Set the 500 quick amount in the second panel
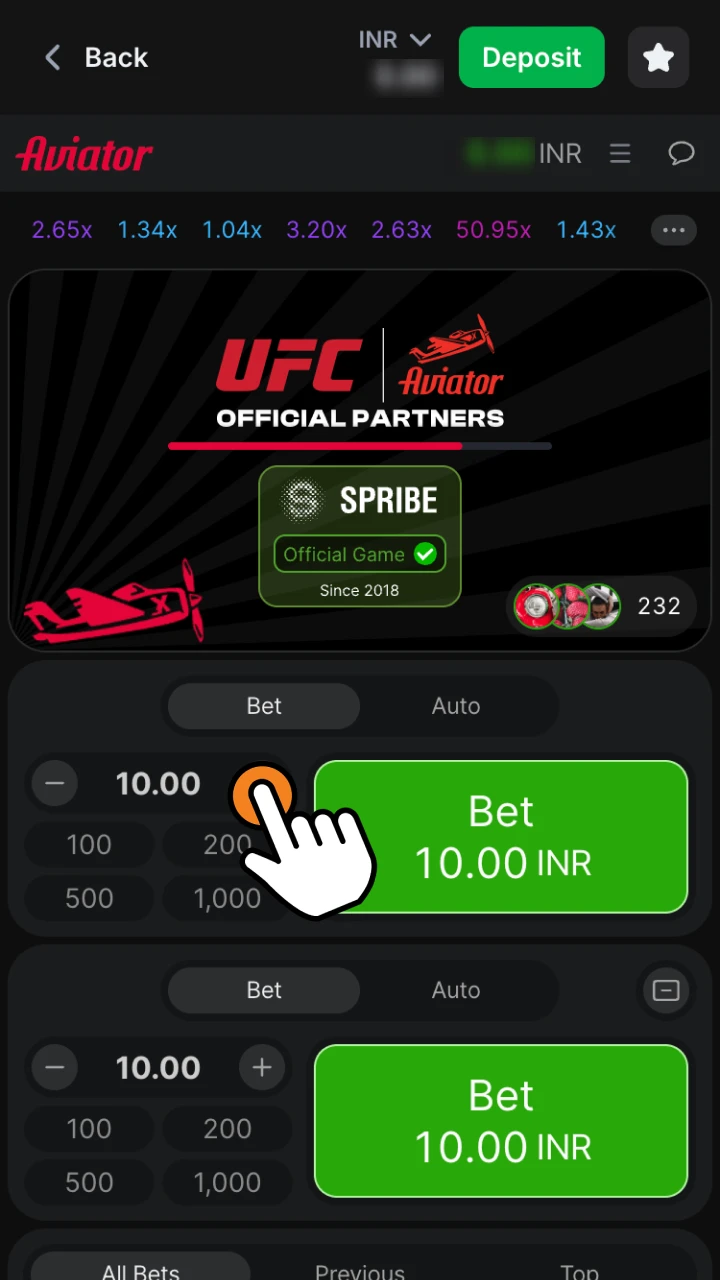This screenshot has width=720, height=1280. (89, 1182)
